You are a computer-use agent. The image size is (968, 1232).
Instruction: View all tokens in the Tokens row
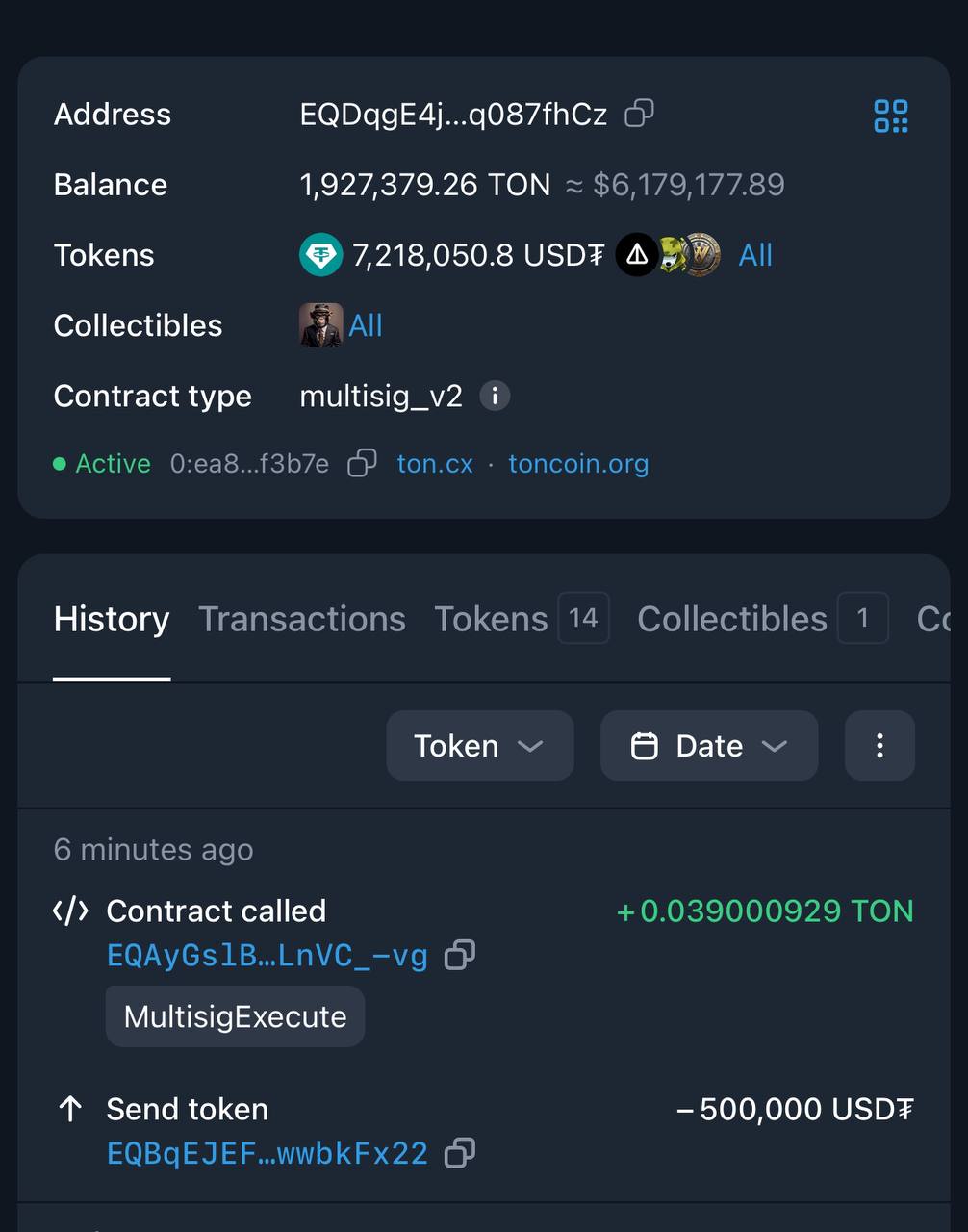(755, 255)
